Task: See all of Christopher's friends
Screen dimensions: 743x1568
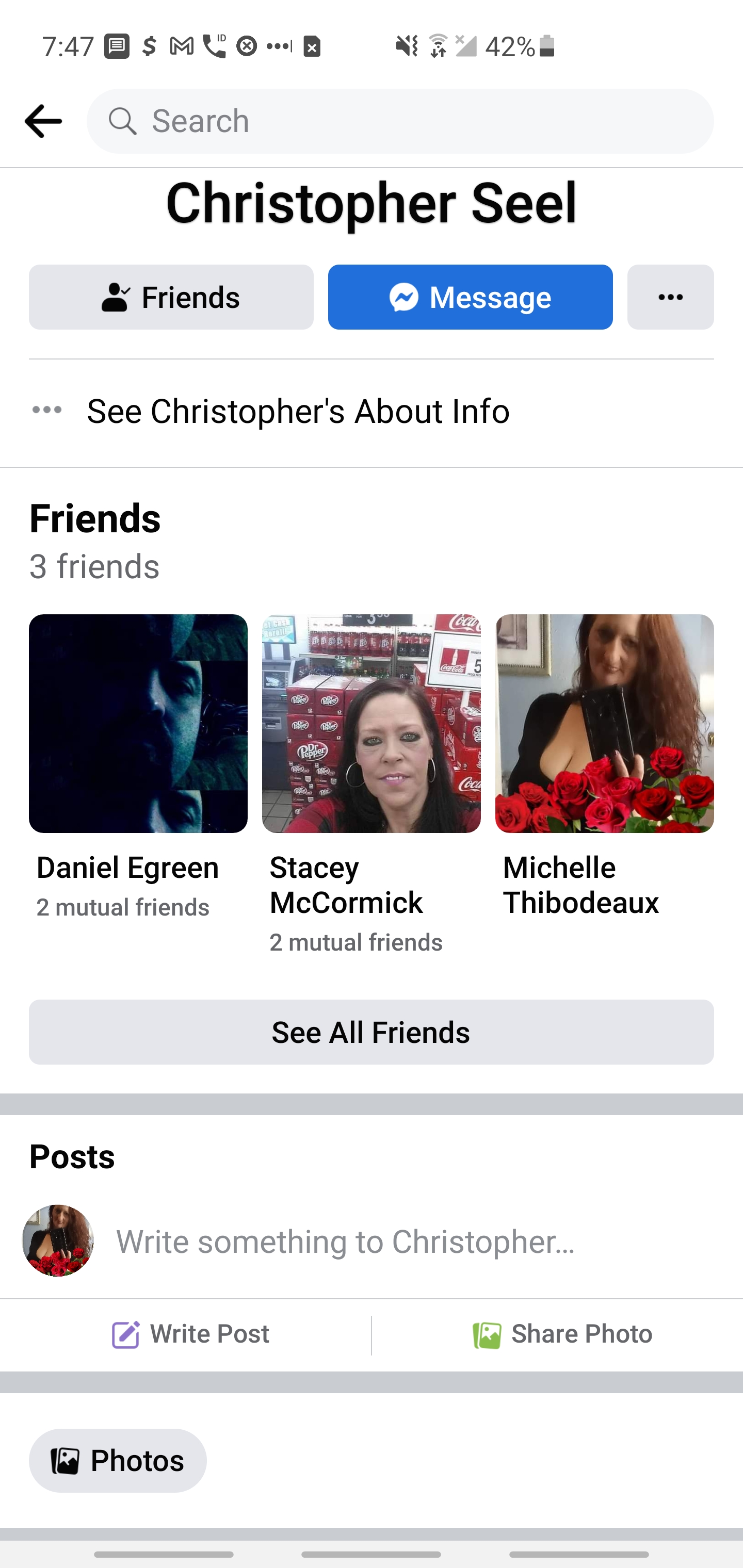Action: click(x=371, y=1032)
